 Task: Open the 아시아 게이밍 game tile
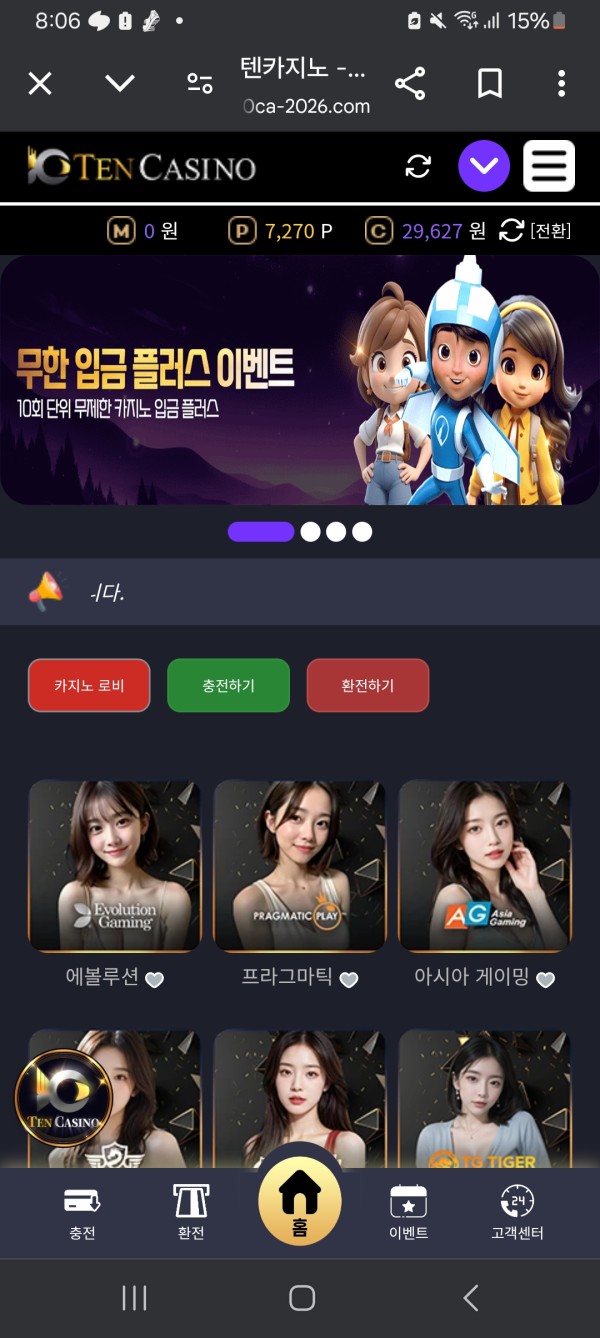click(x=485, y=866)
